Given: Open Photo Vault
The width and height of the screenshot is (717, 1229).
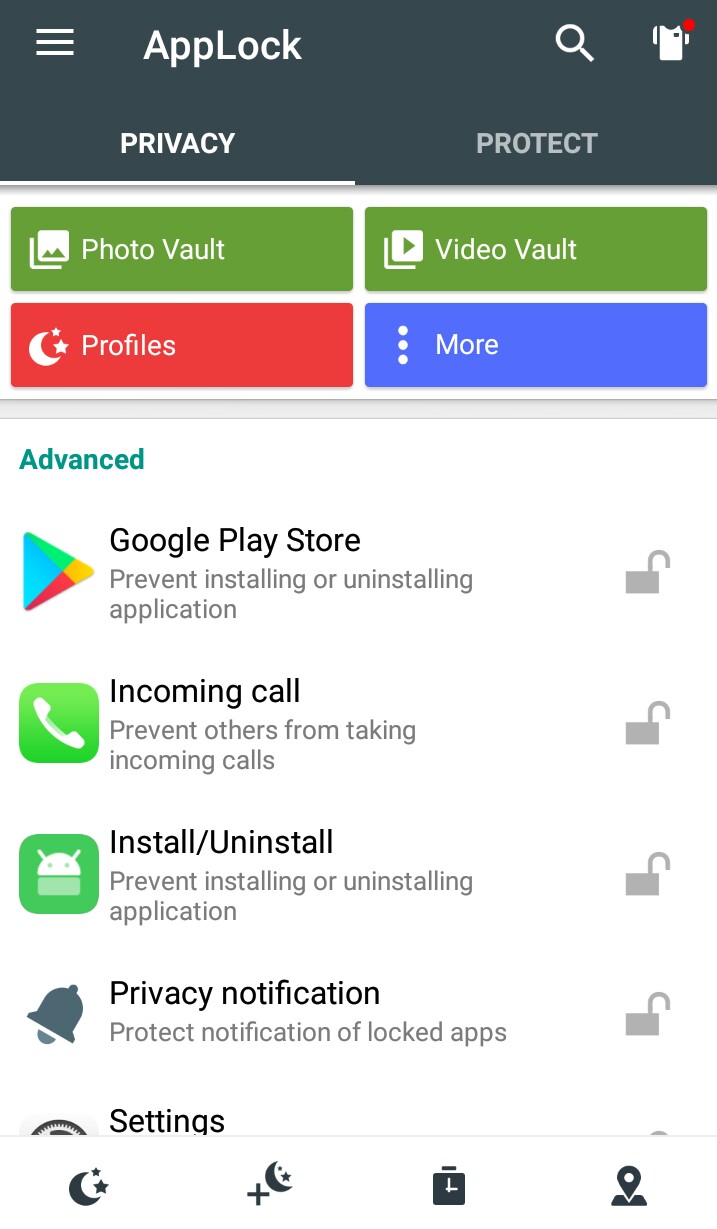Looking at the screenshot, I should pyautogui.click(x=181, y=249).
